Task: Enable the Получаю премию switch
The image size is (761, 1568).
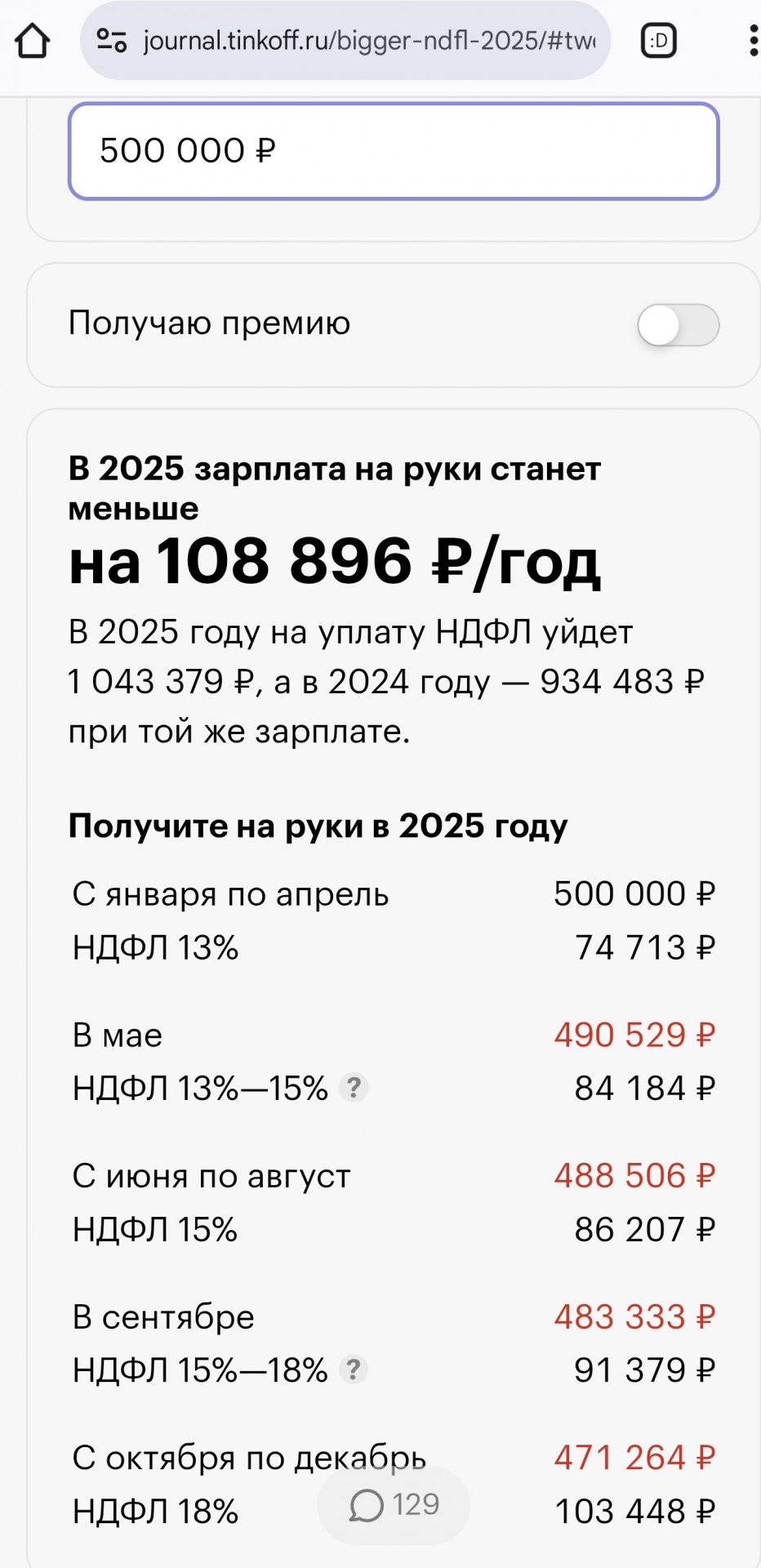Action: tap(678, 325)
